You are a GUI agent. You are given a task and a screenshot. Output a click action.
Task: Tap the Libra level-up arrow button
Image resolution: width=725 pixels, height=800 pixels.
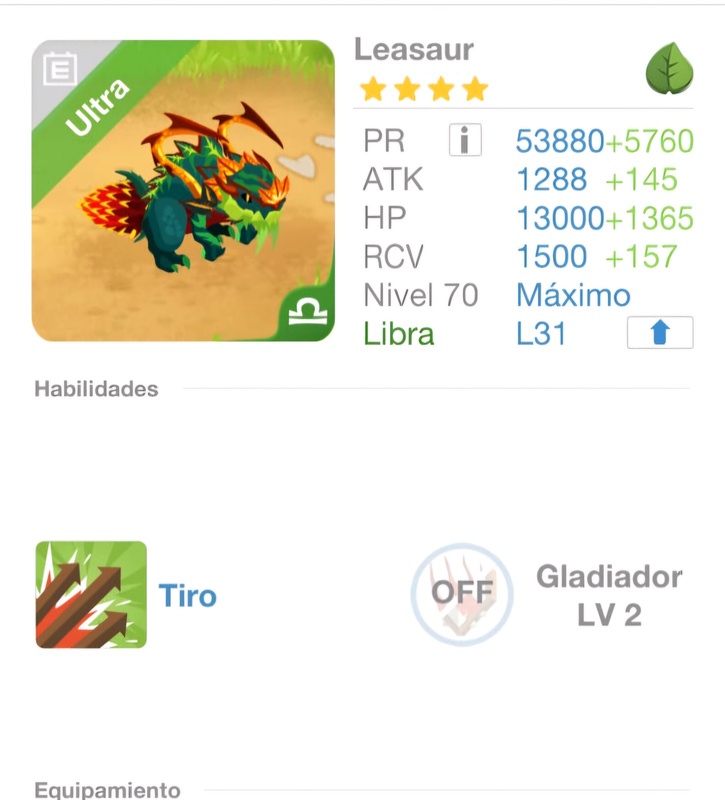click(659, 333)
